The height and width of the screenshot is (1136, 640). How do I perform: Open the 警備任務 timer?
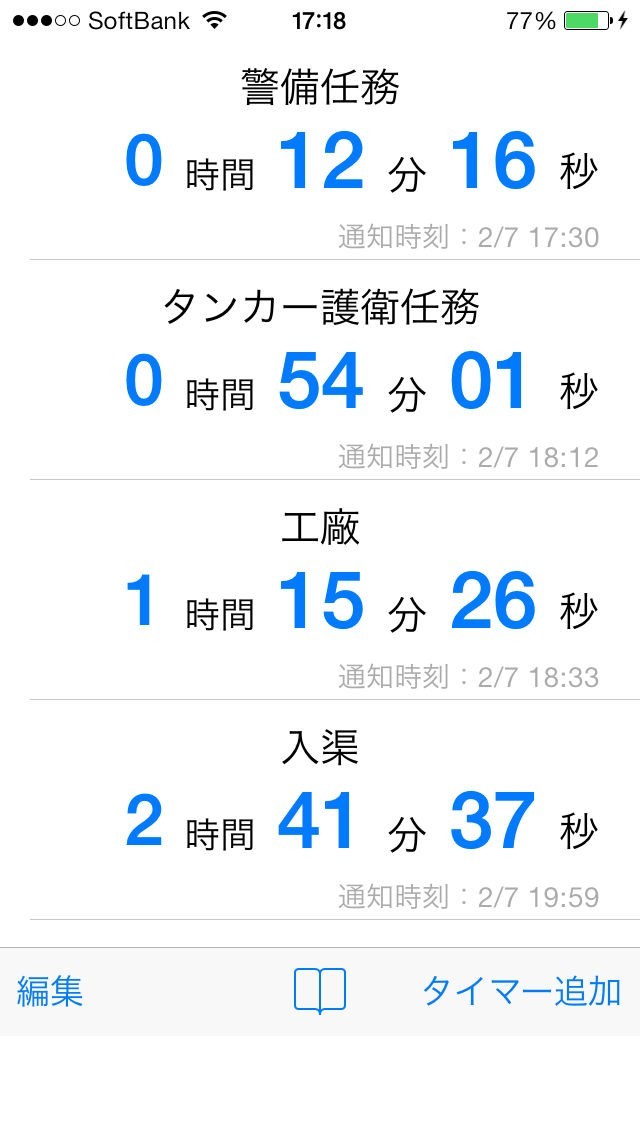(320, 150)
